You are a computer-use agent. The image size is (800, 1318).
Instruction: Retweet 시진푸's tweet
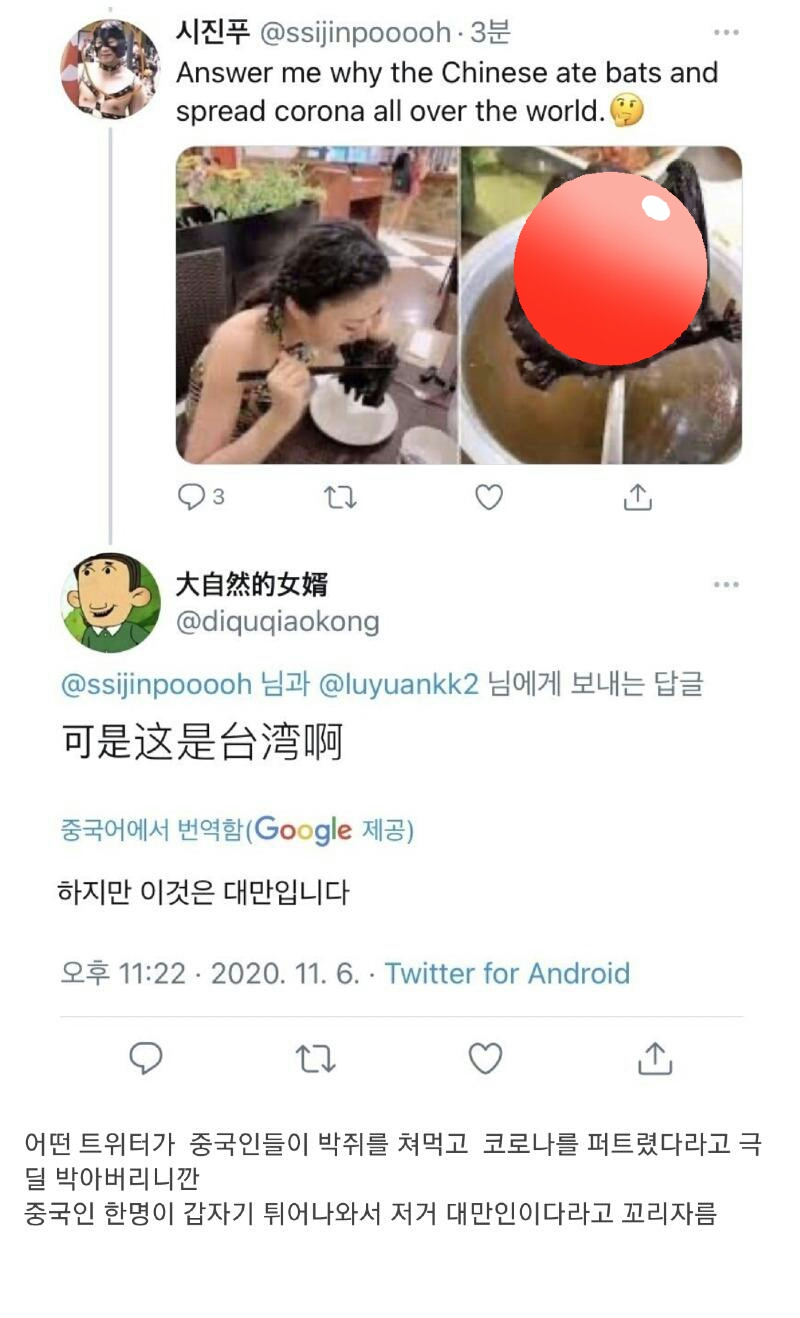pyautogui.click(x=340, y=497)
